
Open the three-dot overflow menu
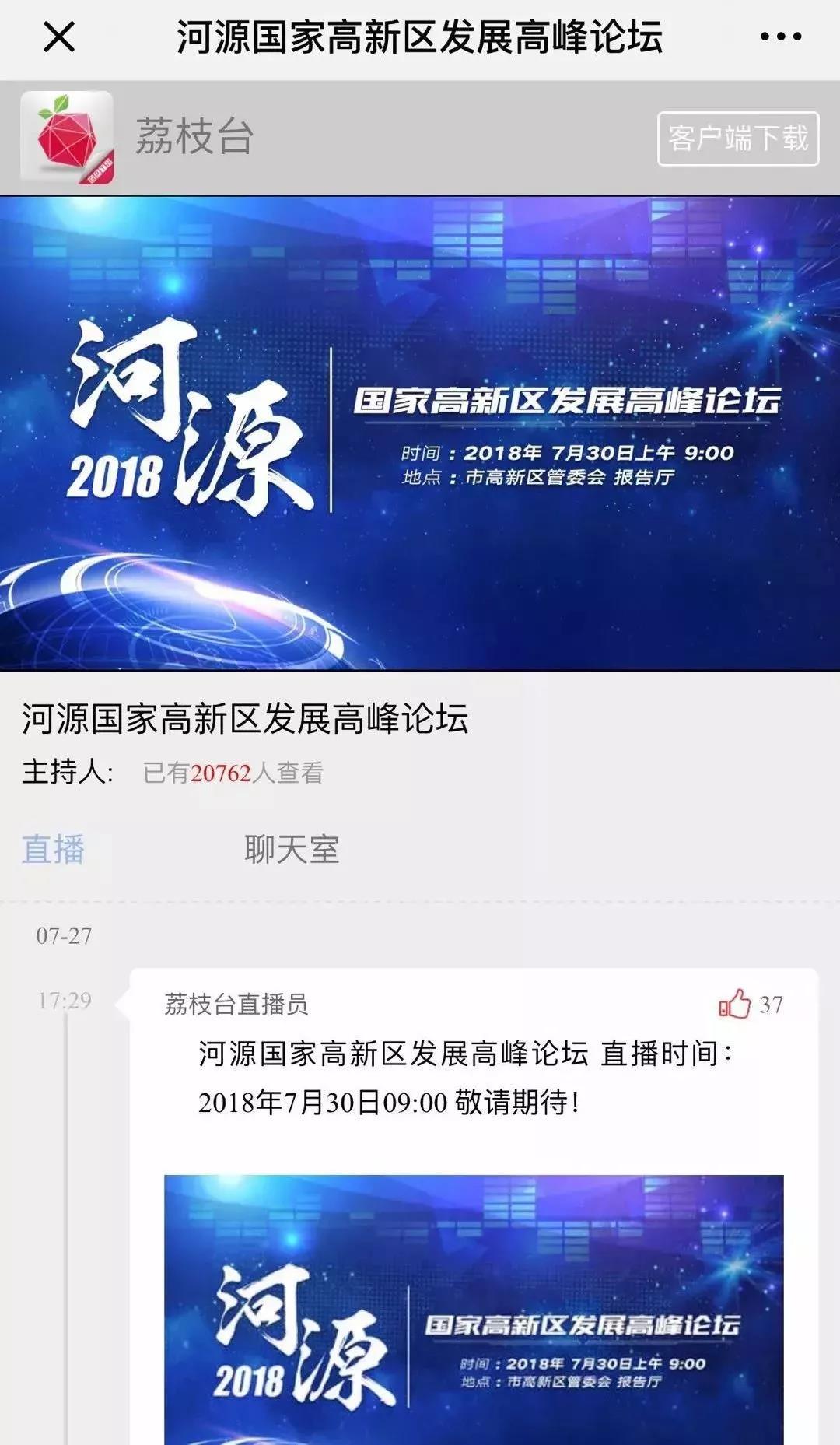[780, 37]
